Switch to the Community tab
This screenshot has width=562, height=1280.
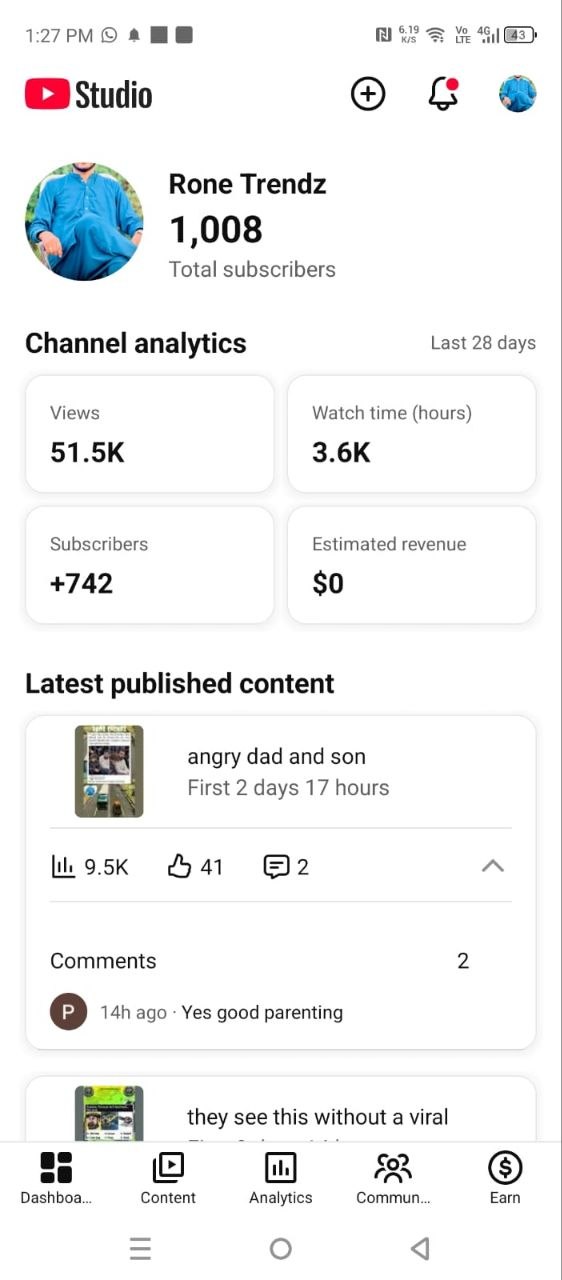(x=393, y=1178)
